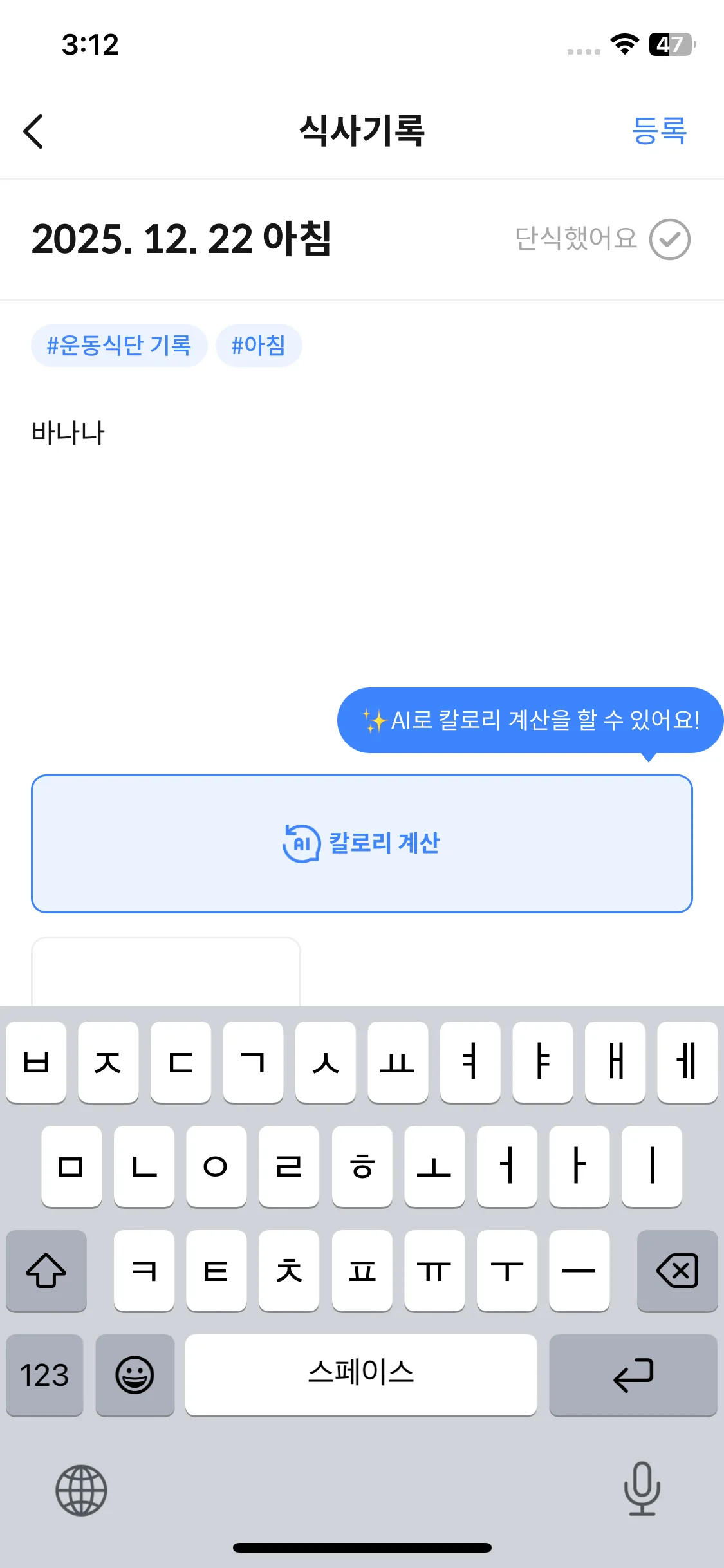Run the AI 칼로리 계산 button
This screenshot has height=1568, width=724.
click(x=362, y=843)
